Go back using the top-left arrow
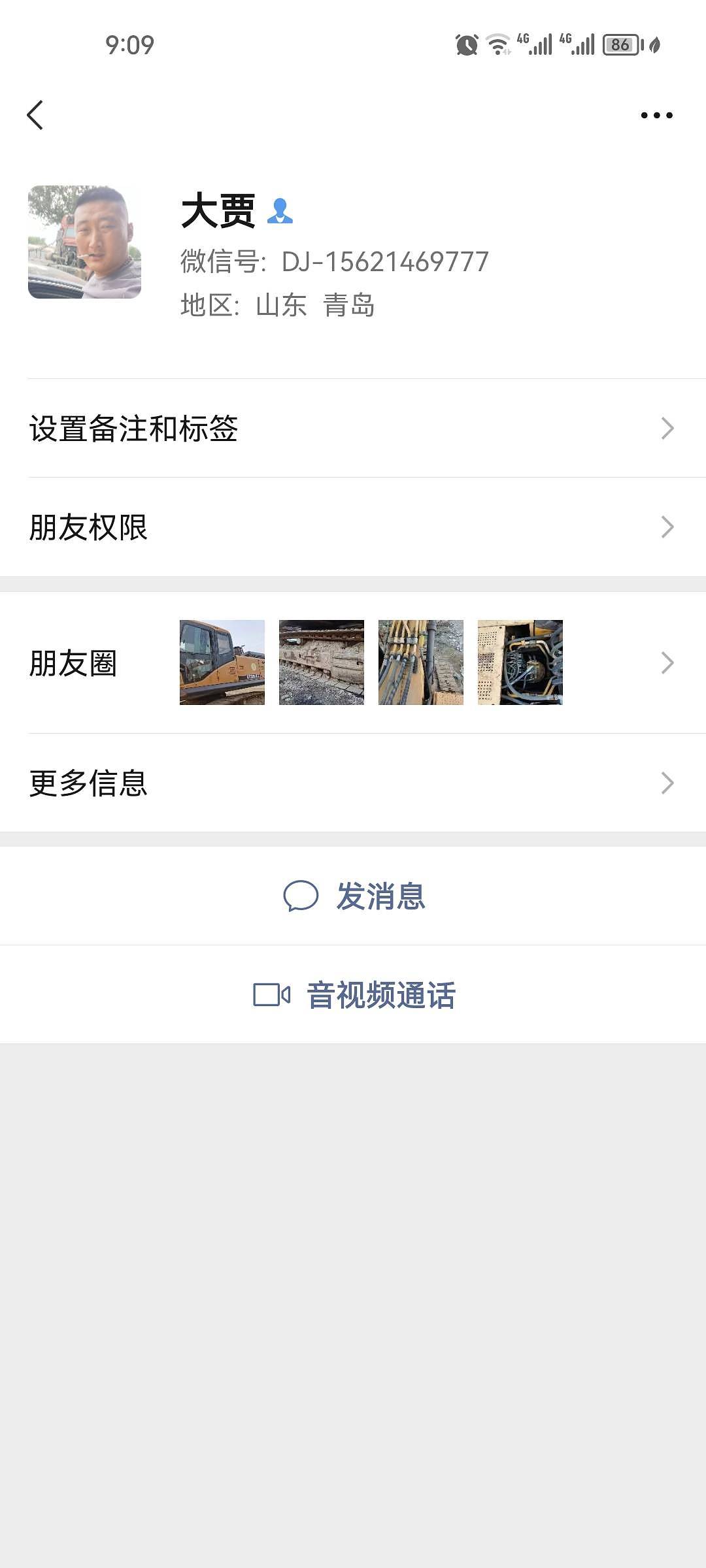 click(35, 116)
